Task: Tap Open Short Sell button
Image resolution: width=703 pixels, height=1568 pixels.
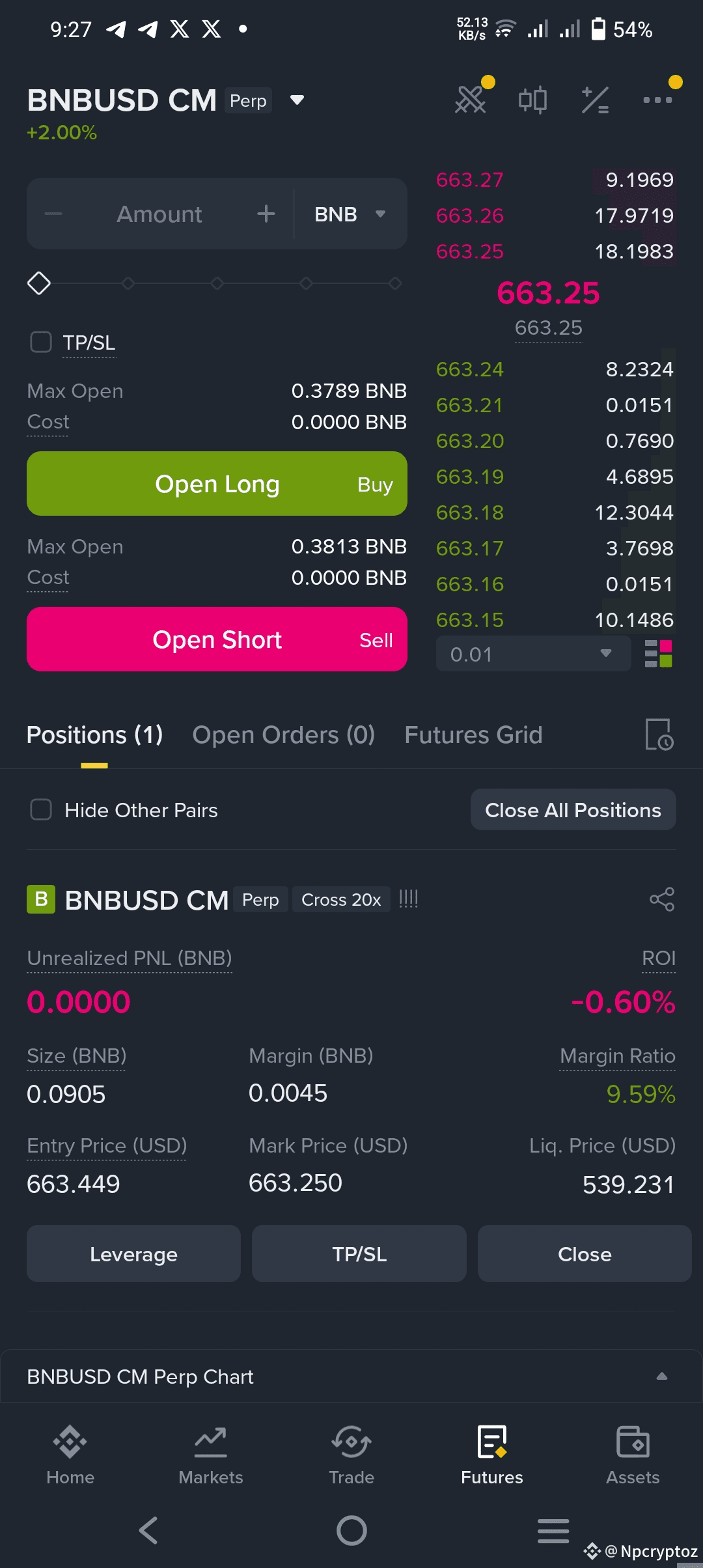Action: [x=217, y=639]
